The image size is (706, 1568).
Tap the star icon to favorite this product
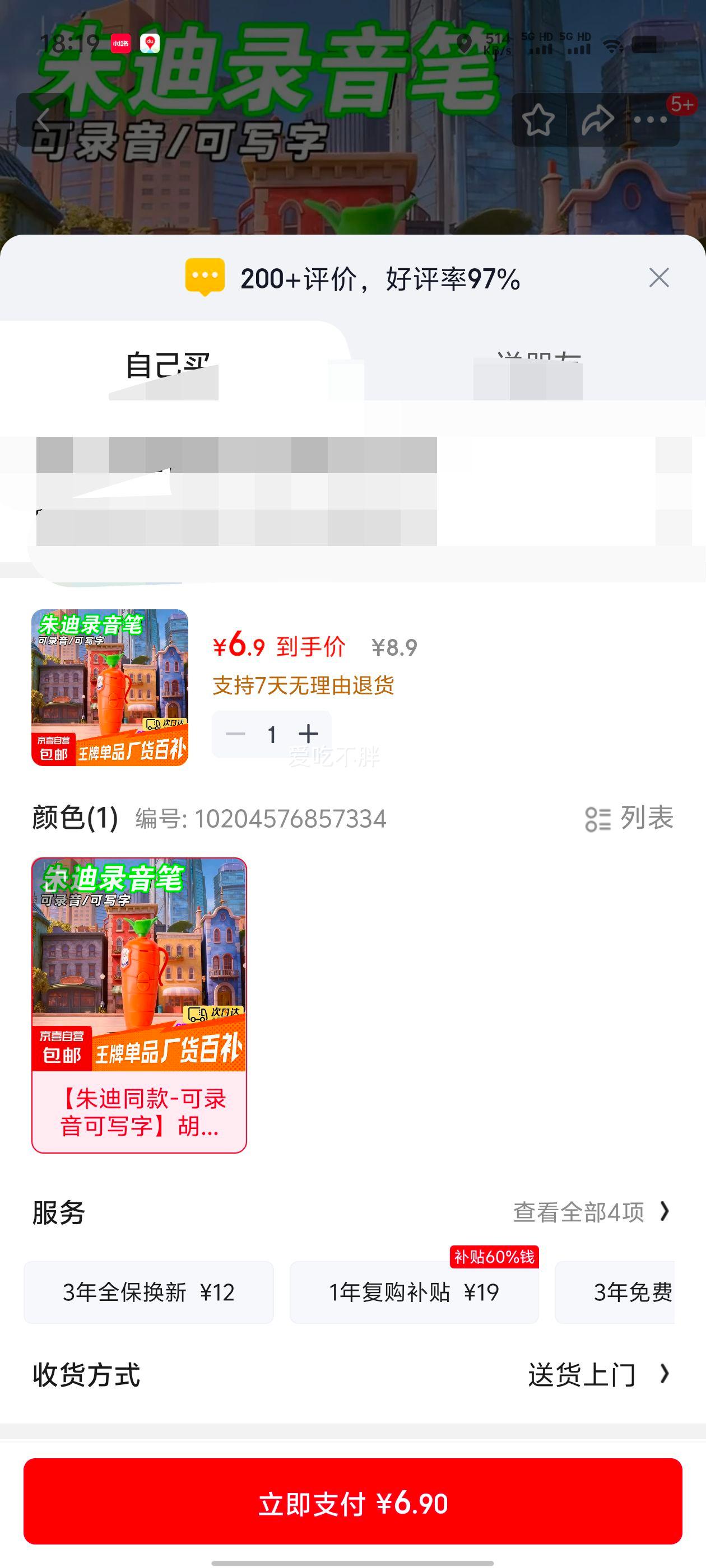pos(538,119)
